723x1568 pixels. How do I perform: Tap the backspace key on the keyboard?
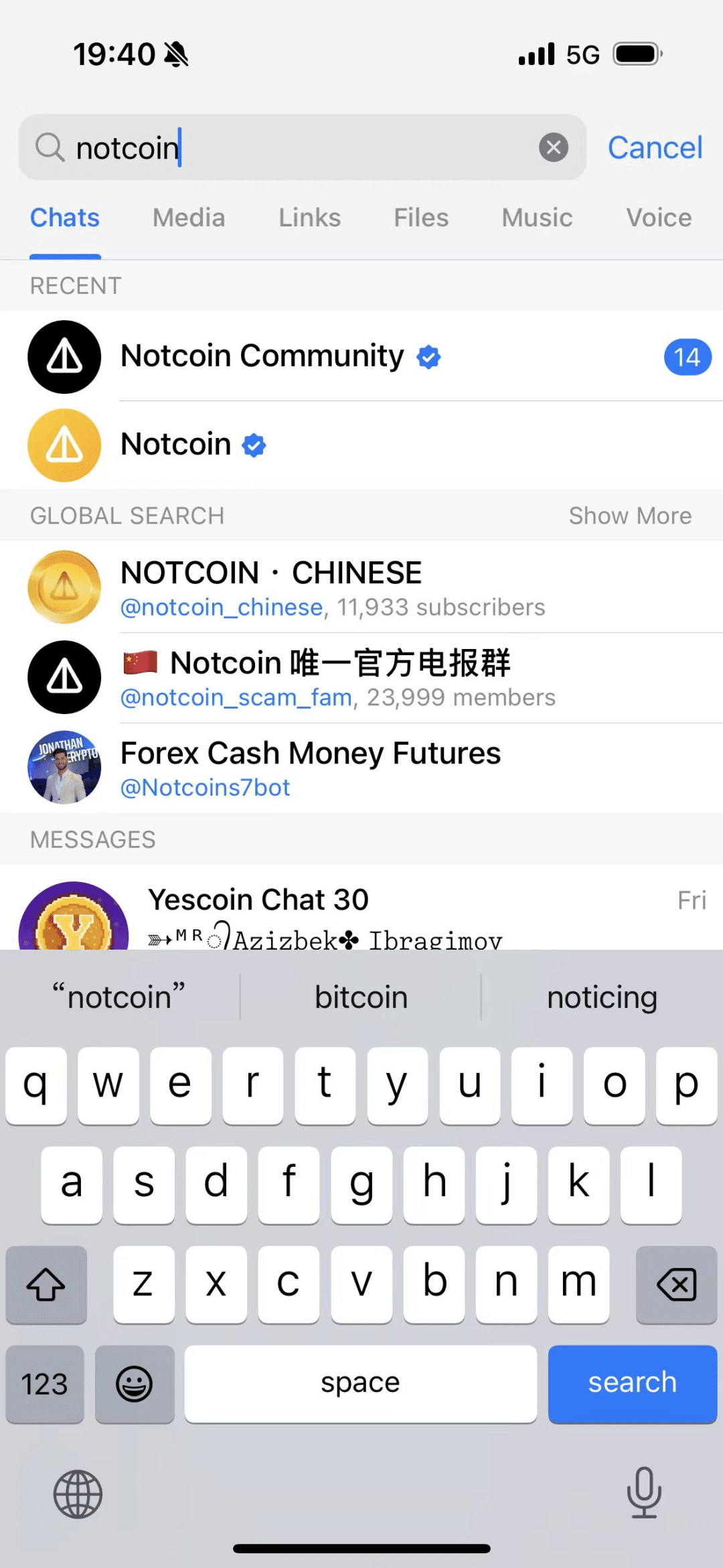[677, 1284]
